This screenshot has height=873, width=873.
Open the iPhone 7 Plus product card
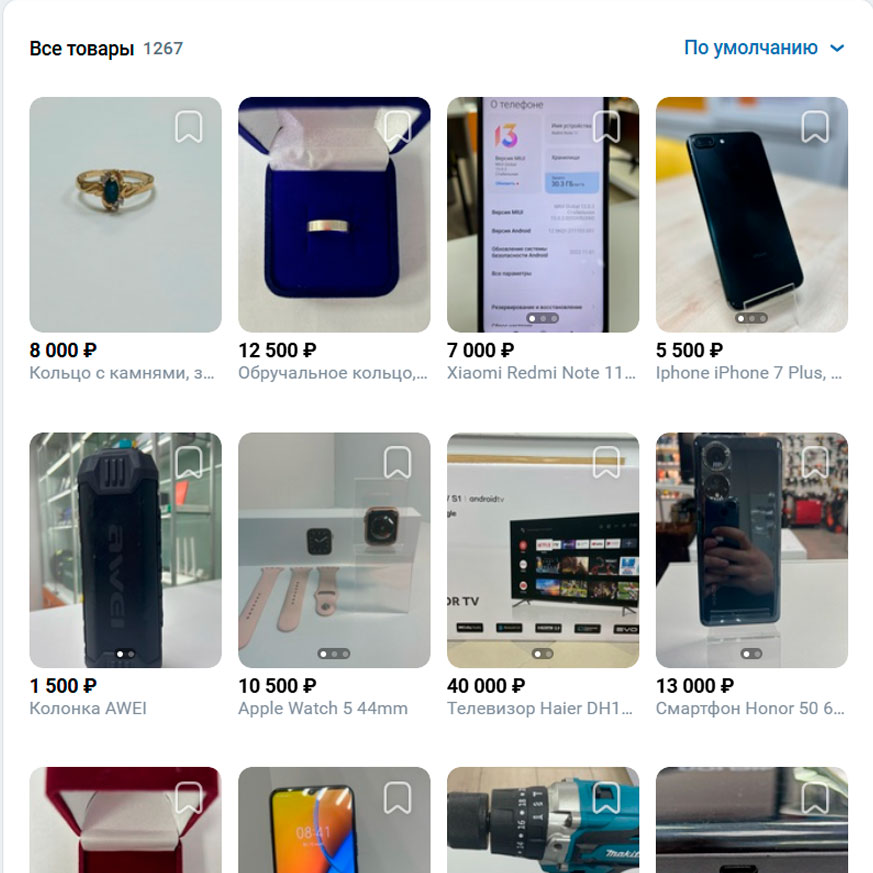751,214
